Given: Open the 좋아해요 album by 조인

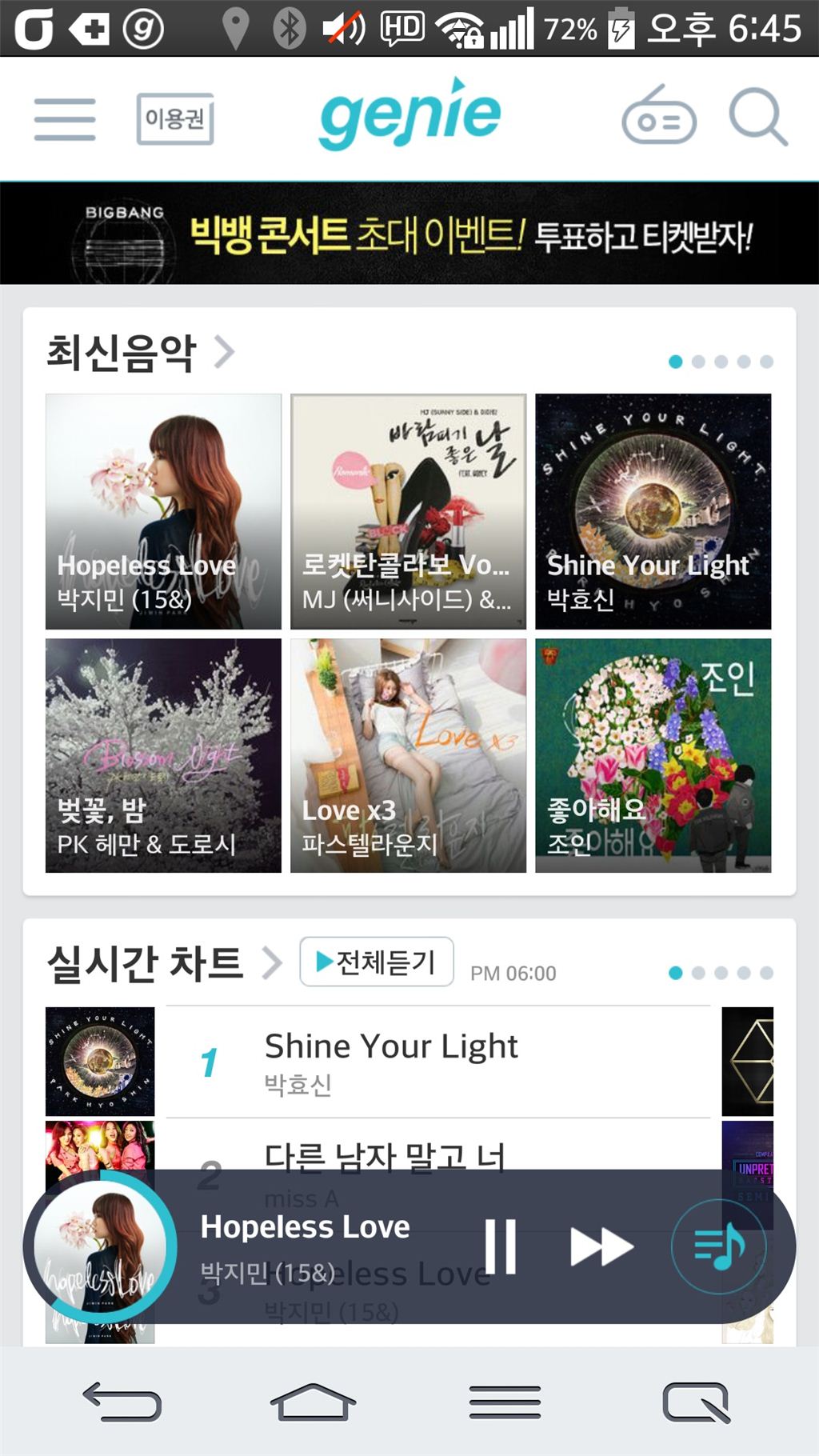Looking at the screenshot, I should [653, 755].
